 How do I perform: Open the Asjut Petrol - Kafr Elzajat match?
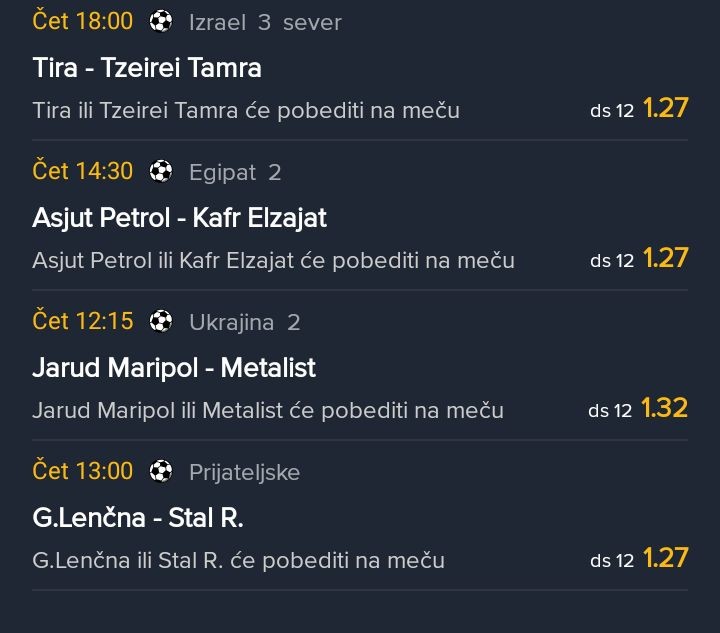coord(179,218)
